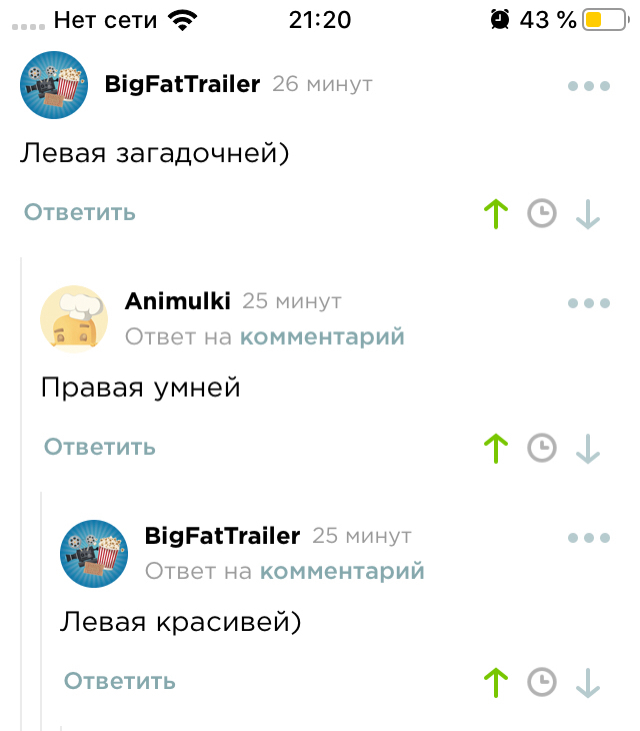640x731 pixels.
Task: Reply to the comment "Левая красивей)"
Action: click(120, 681)
